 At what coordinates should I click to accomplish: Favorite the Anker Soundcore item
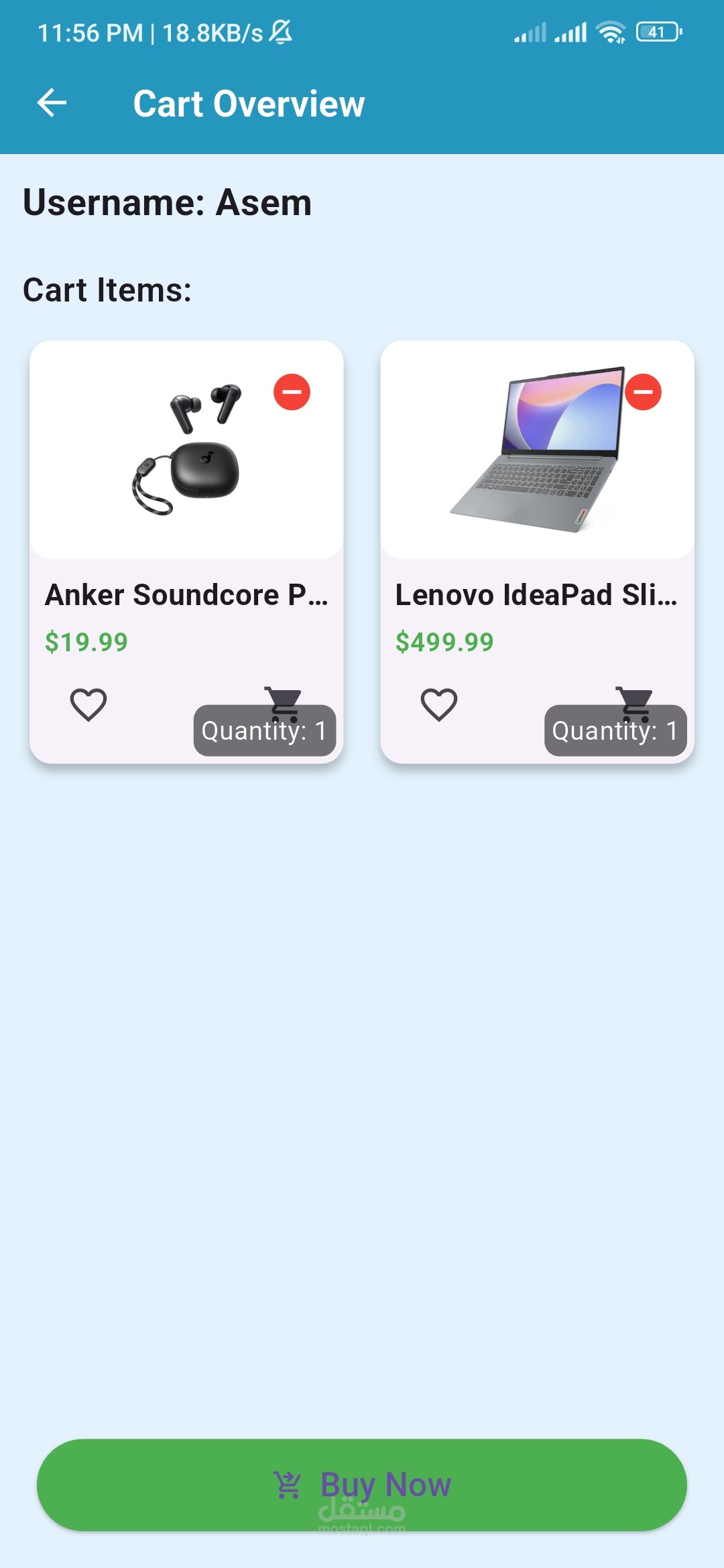tap(88, 704)
